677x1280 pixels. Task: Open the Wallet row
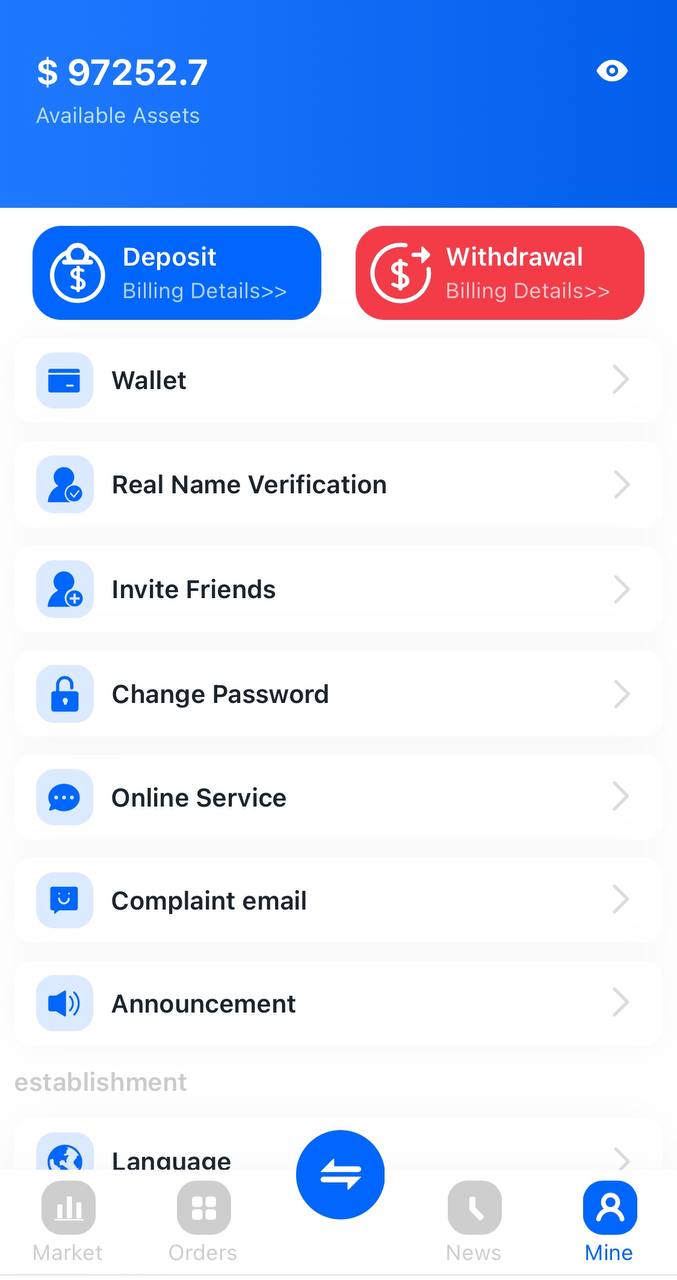[x=337, y=380]
